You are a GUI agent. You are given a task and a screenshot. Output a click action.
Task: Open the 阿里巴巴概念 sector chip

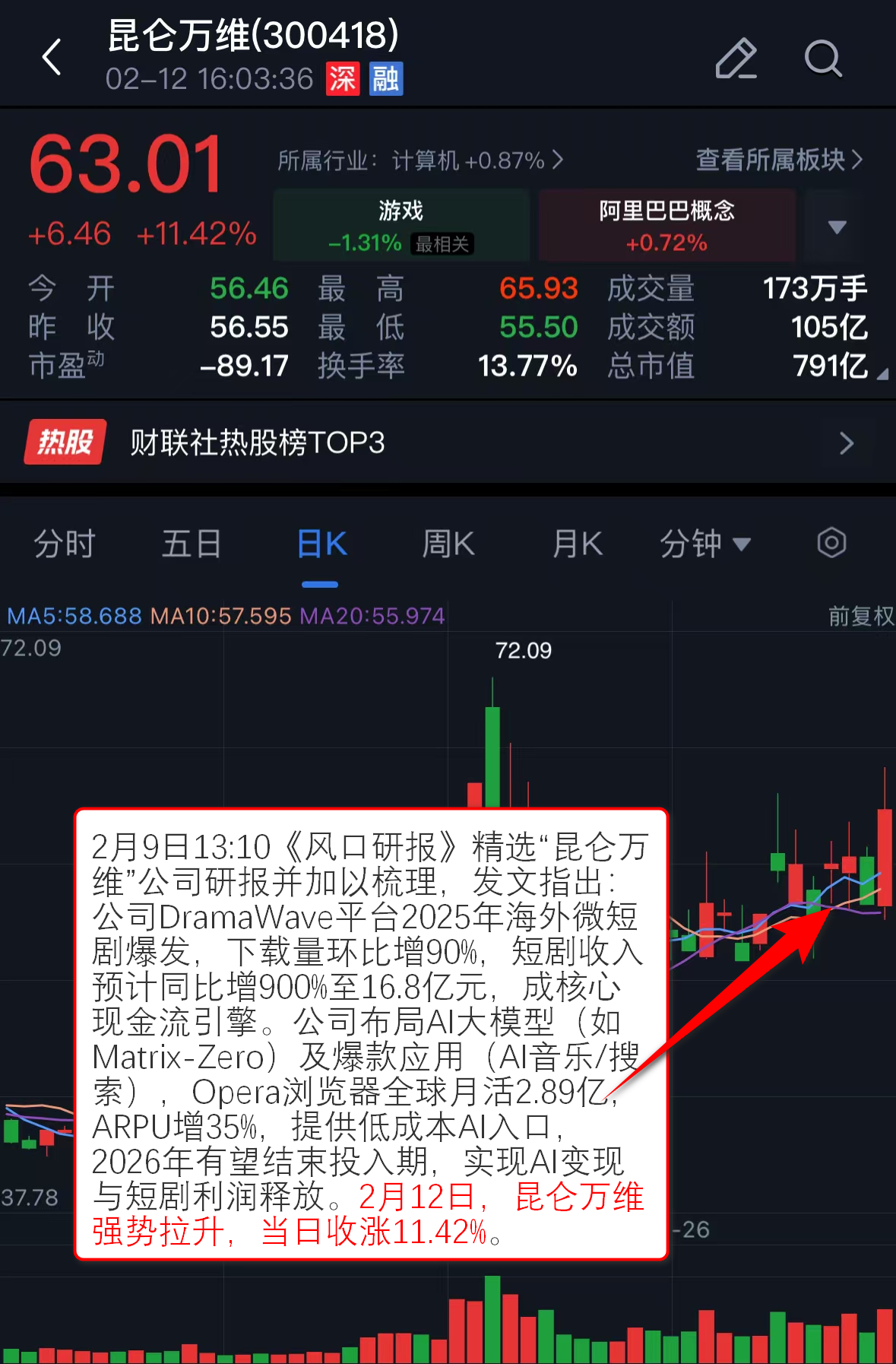pos(666,226)
